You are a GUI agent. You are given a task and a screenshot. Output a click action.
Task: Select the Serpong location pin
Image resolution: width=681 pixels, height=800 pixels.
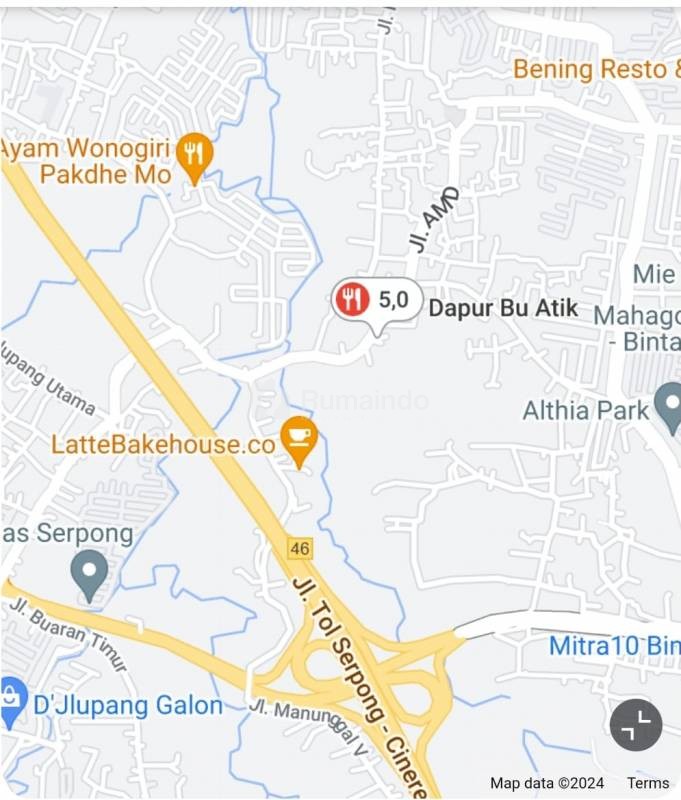coord(90,573)
